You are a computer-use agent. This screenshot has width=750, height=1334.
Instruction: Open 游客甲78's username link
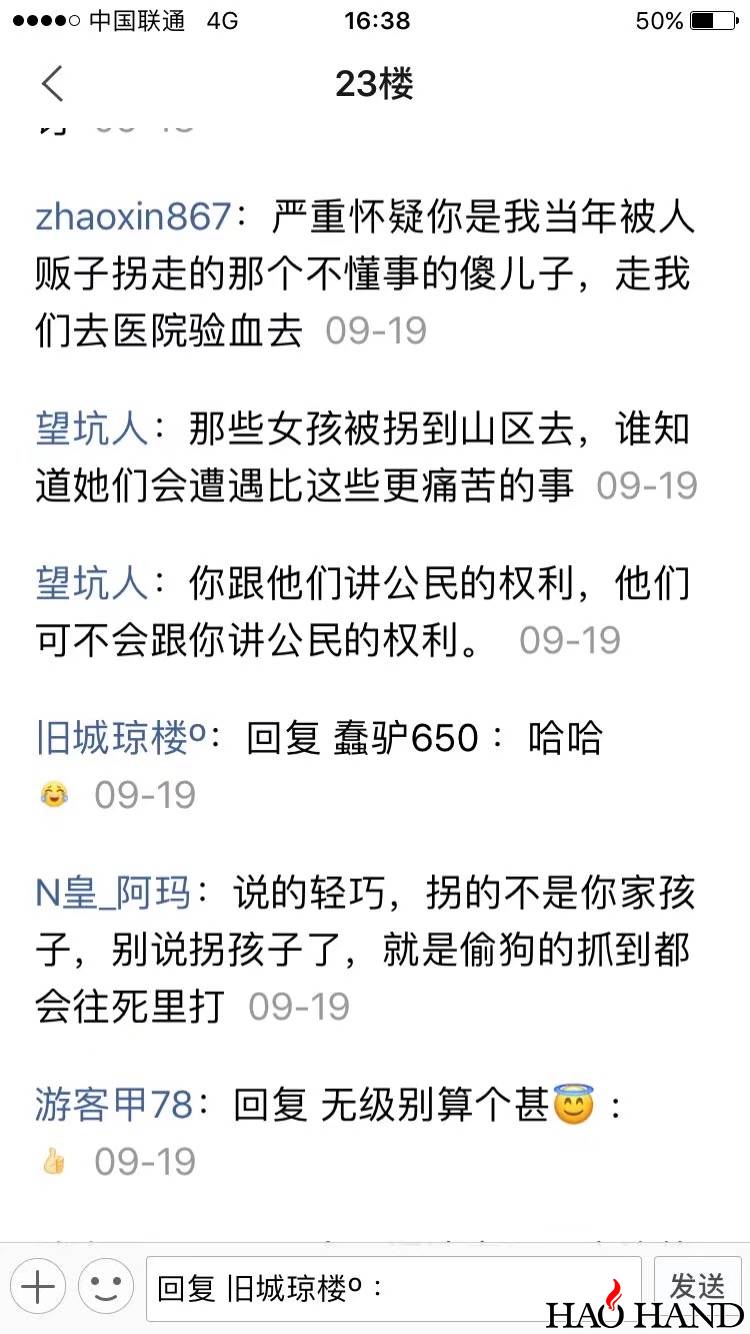pos(114,1106)
